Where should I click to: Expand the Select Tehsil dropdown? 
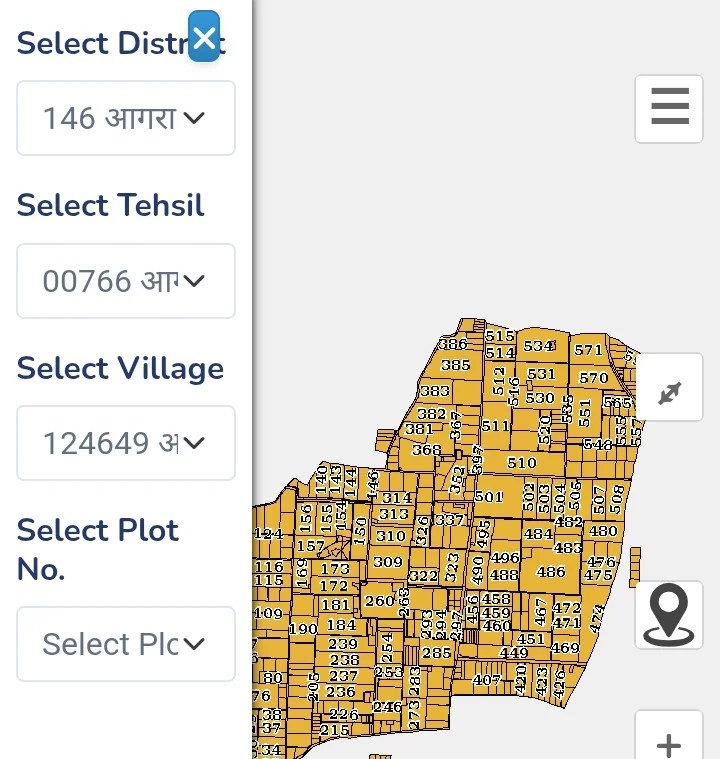click(x=126, y=281)
